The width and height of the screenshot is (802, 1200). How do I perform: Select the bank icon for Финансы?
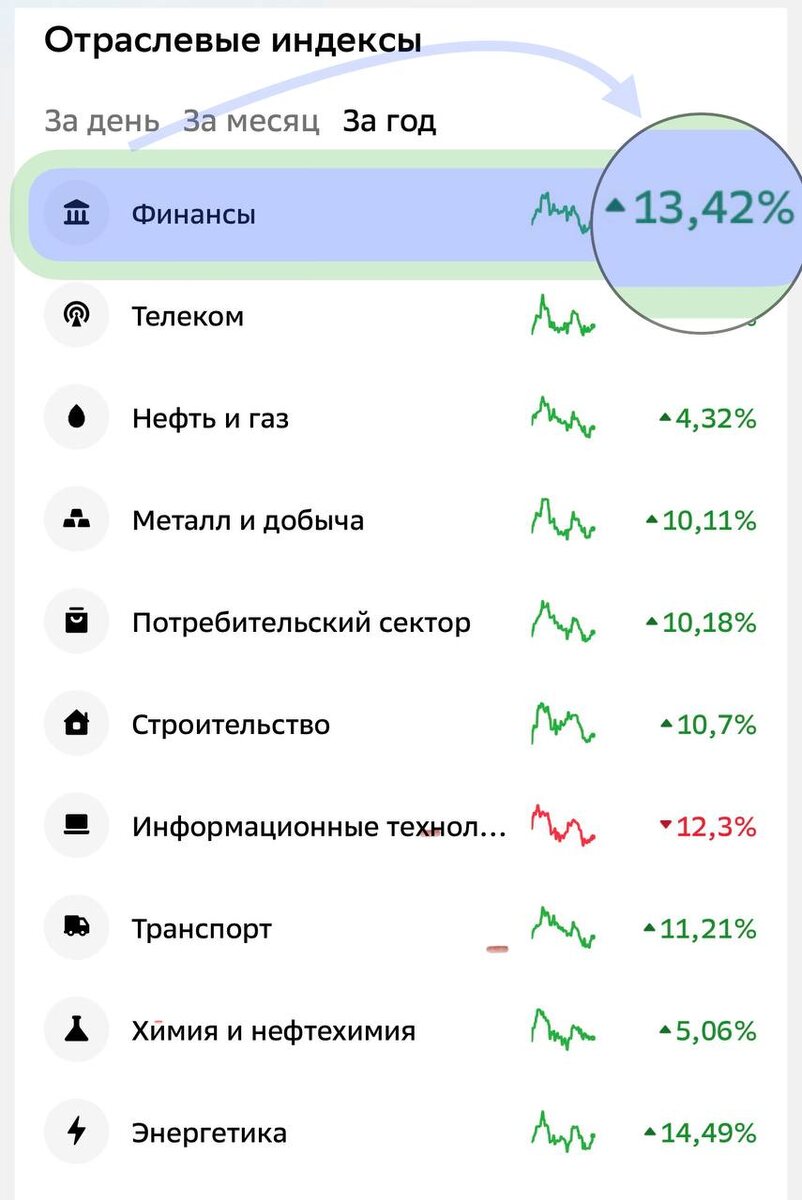[x=77, y=213]
